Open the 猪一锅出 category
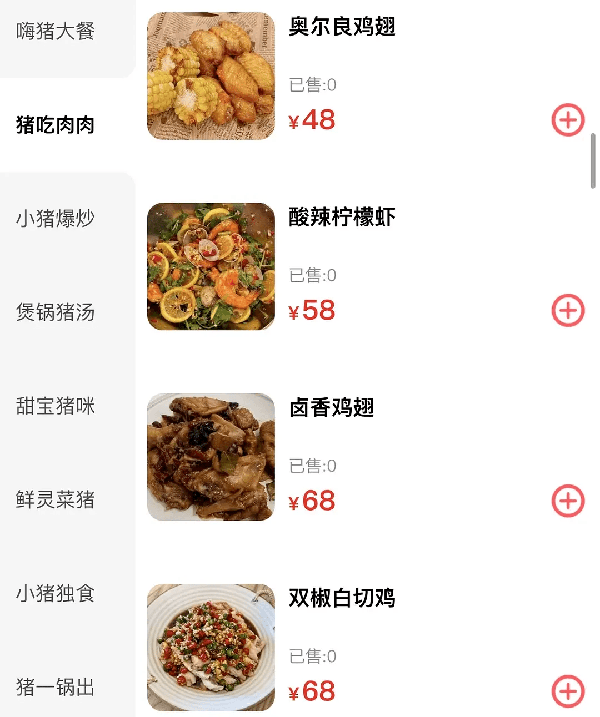 click(x=56, y=687)
